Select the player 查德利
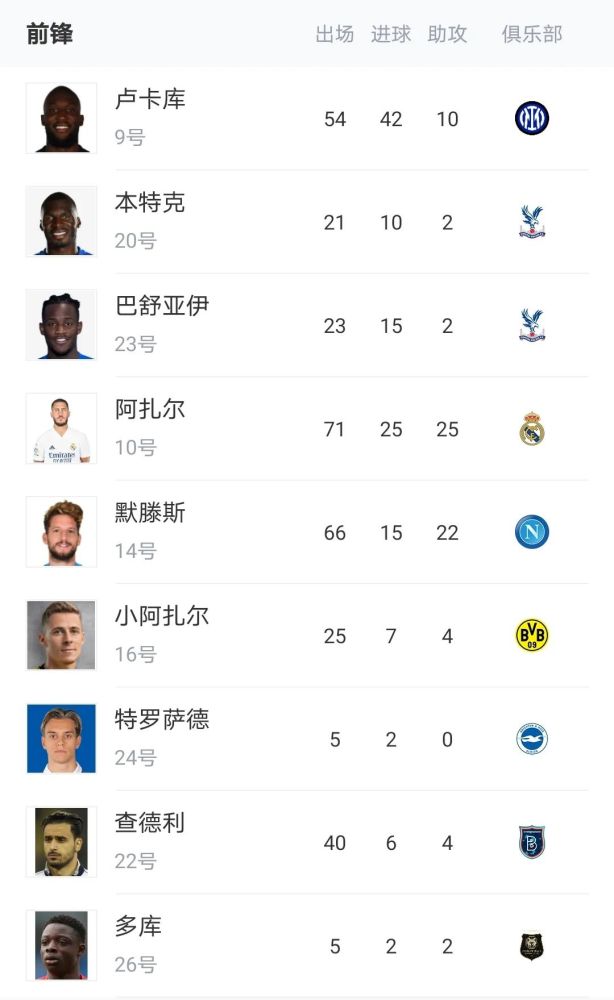The height and width of the screenshot is (1000, 614). (307, 842)
